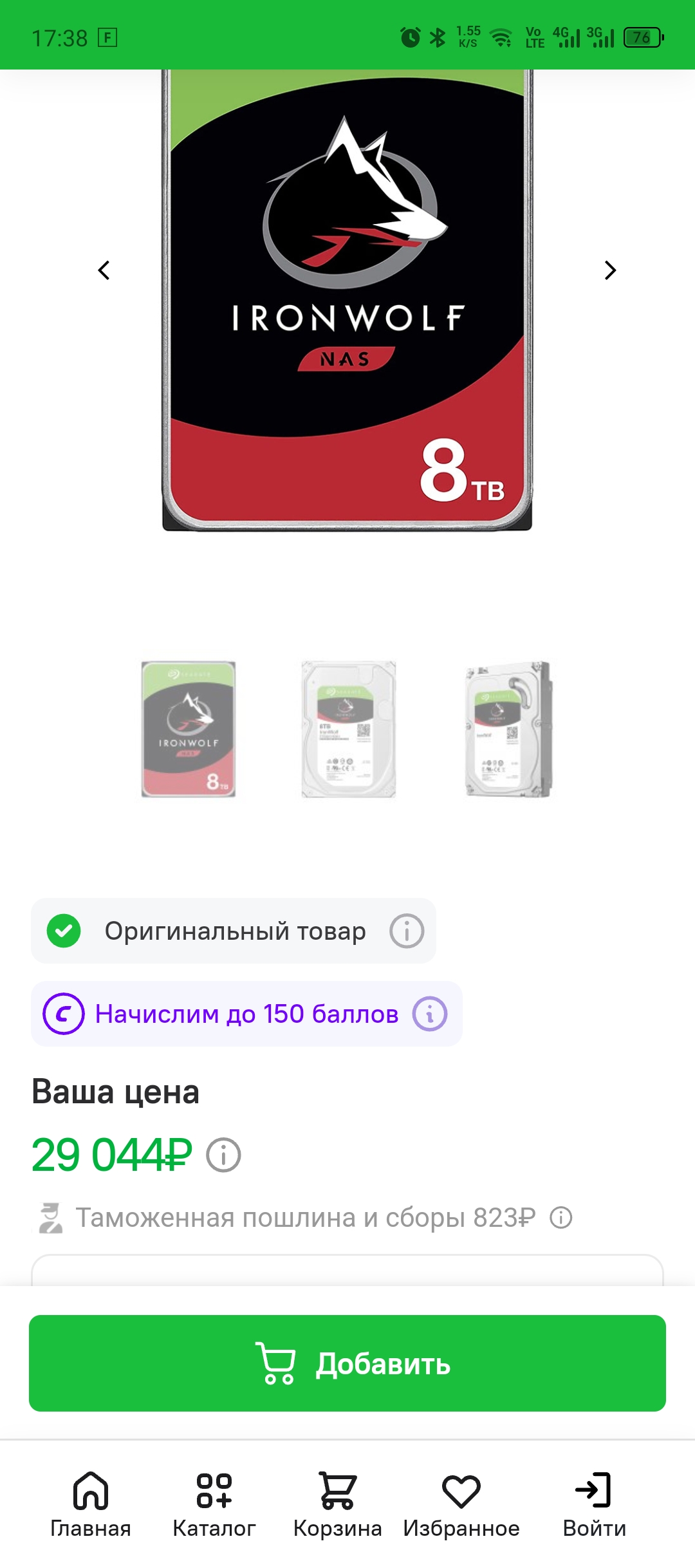Tap Добавить to add to cart

(x=347, y=1363)
